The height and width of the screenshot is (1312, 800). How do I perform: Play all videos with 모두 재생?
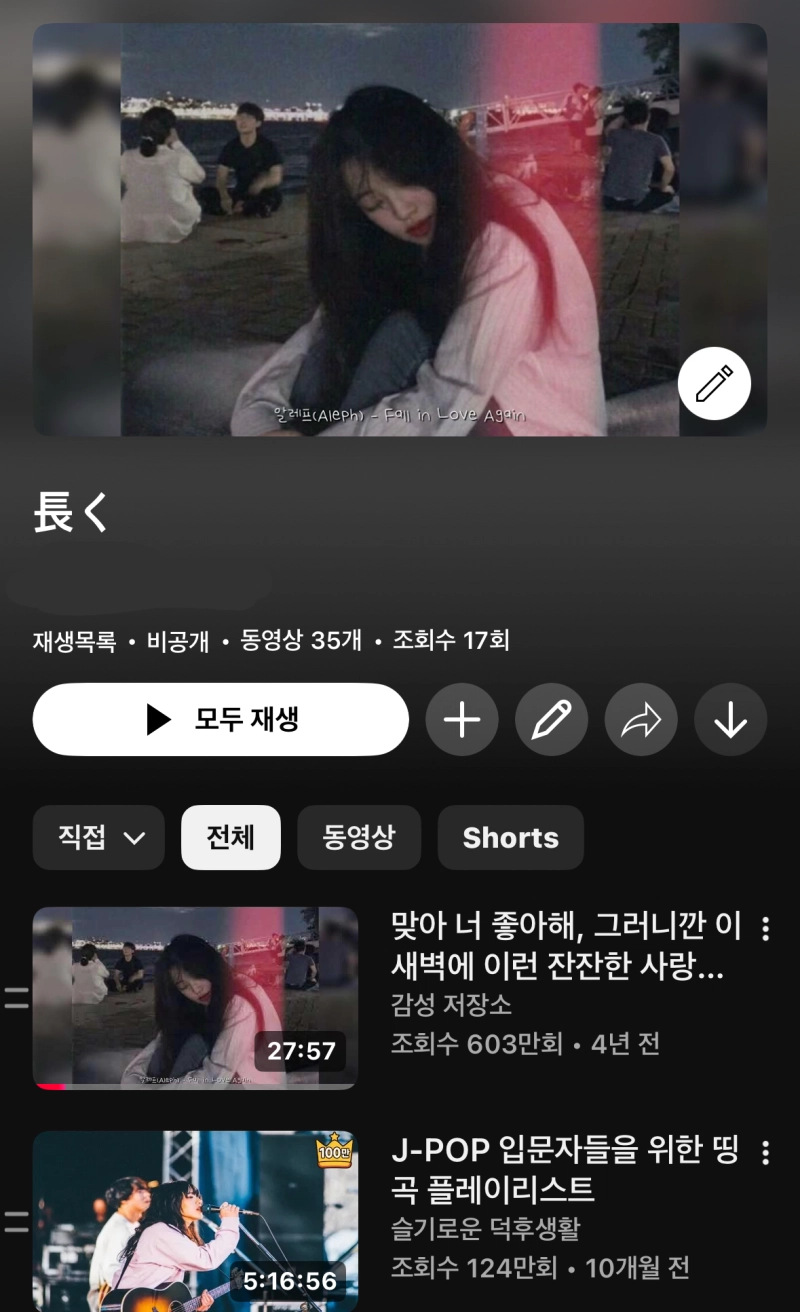click(x=221, y=719)
